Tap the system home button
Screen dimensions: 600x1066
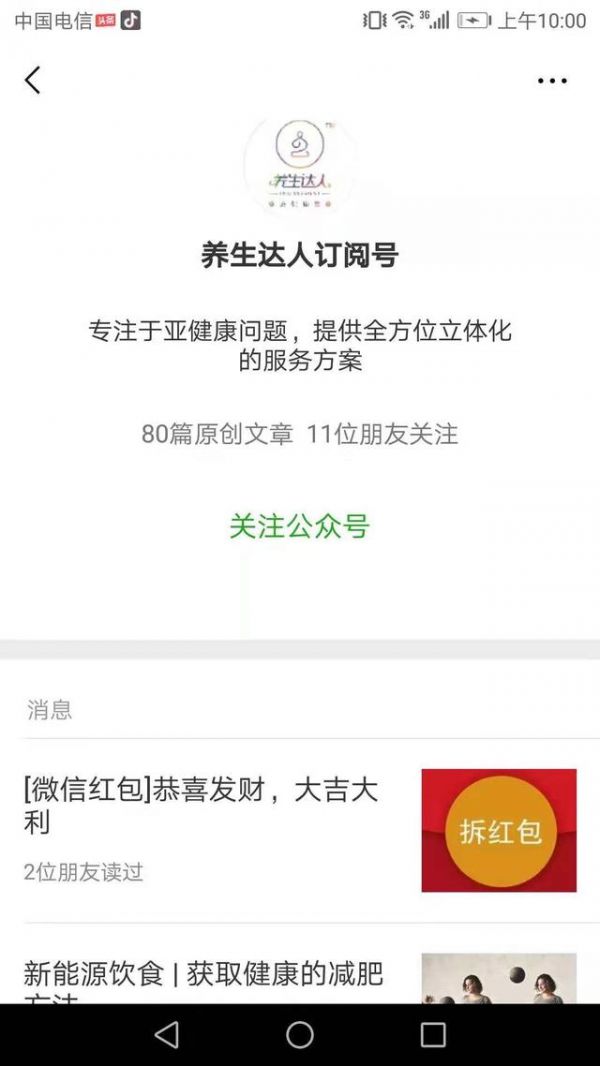300,1034
